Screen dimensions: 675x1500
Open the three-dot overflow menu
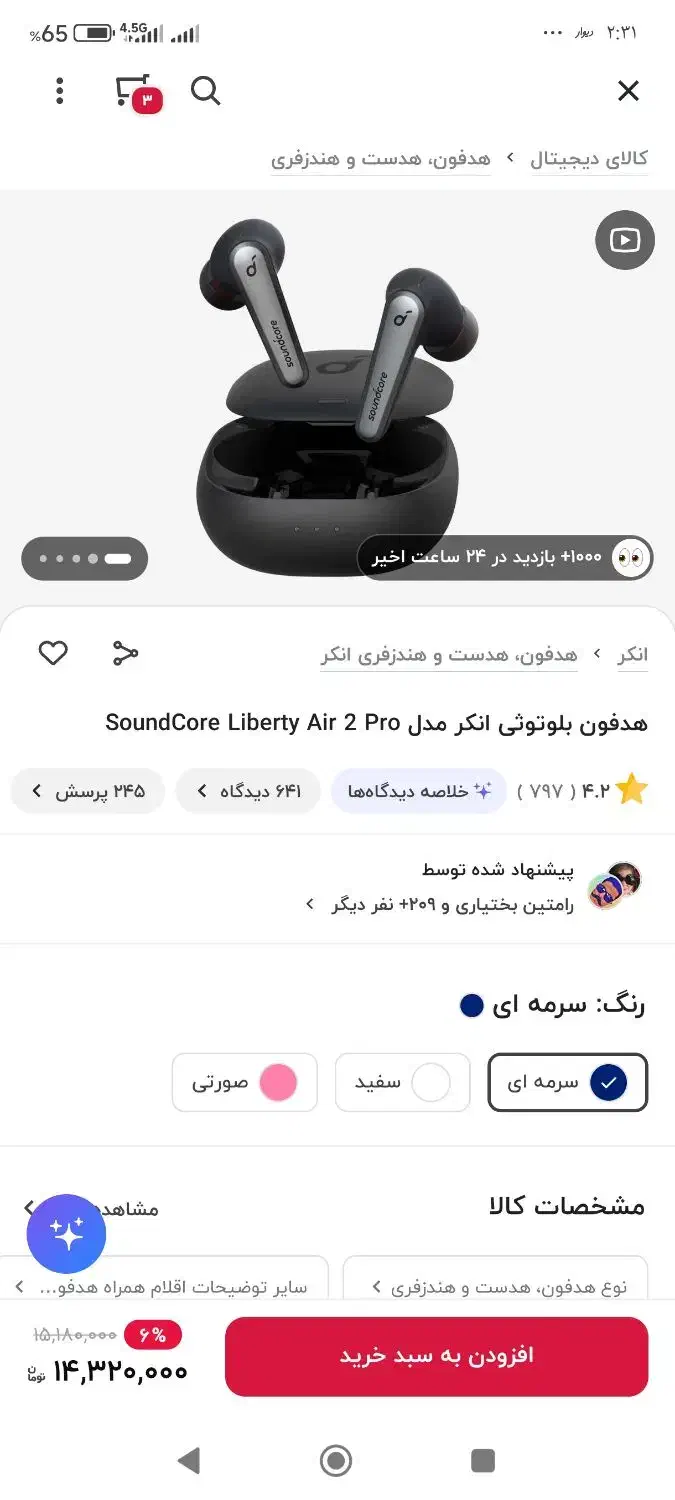(x=60, y=91)
